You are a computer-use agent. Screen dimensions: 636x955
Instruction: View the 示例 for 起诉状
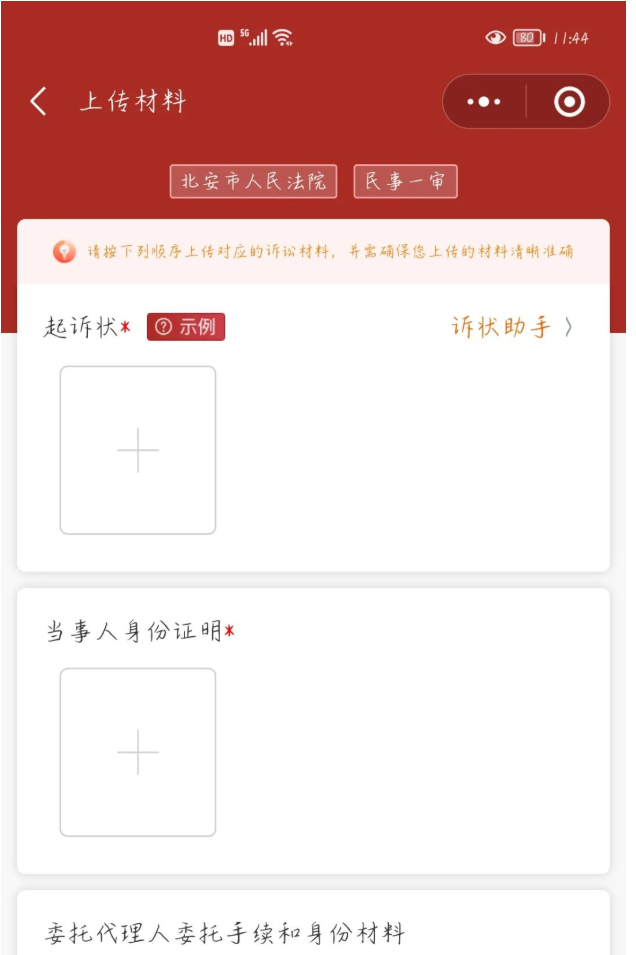tap(186, 327)
